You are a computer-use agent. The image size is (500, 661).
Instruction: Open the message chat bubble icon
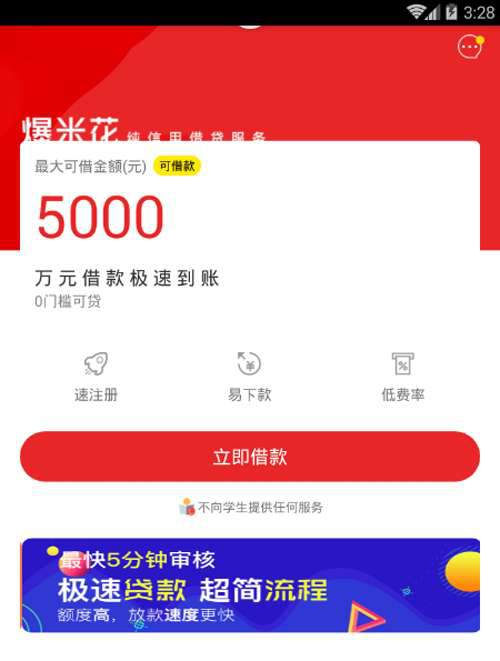(x=470, y=47)
